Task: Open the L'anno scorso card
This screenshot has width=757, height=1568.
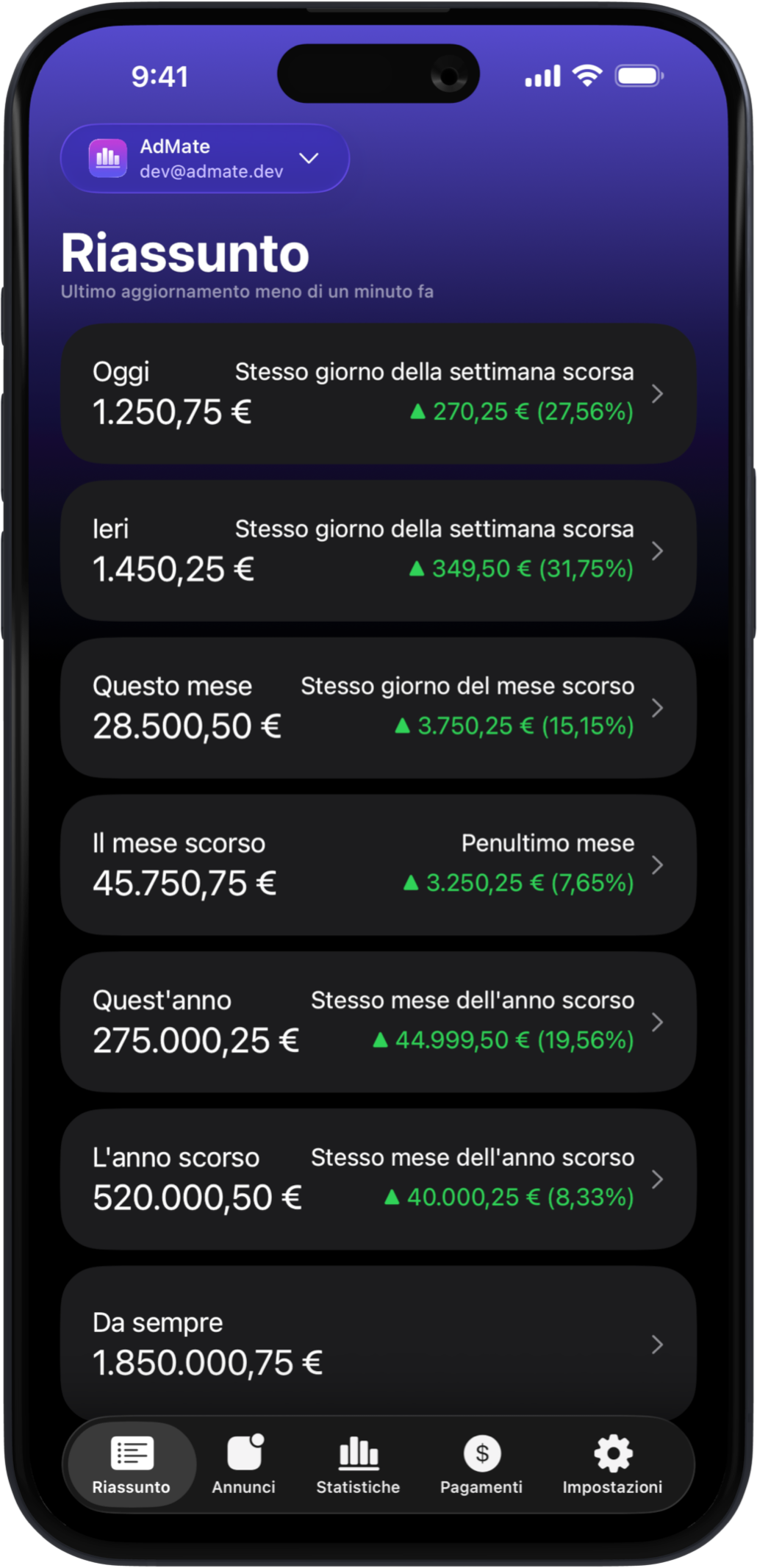Action: click(378, 1178)
